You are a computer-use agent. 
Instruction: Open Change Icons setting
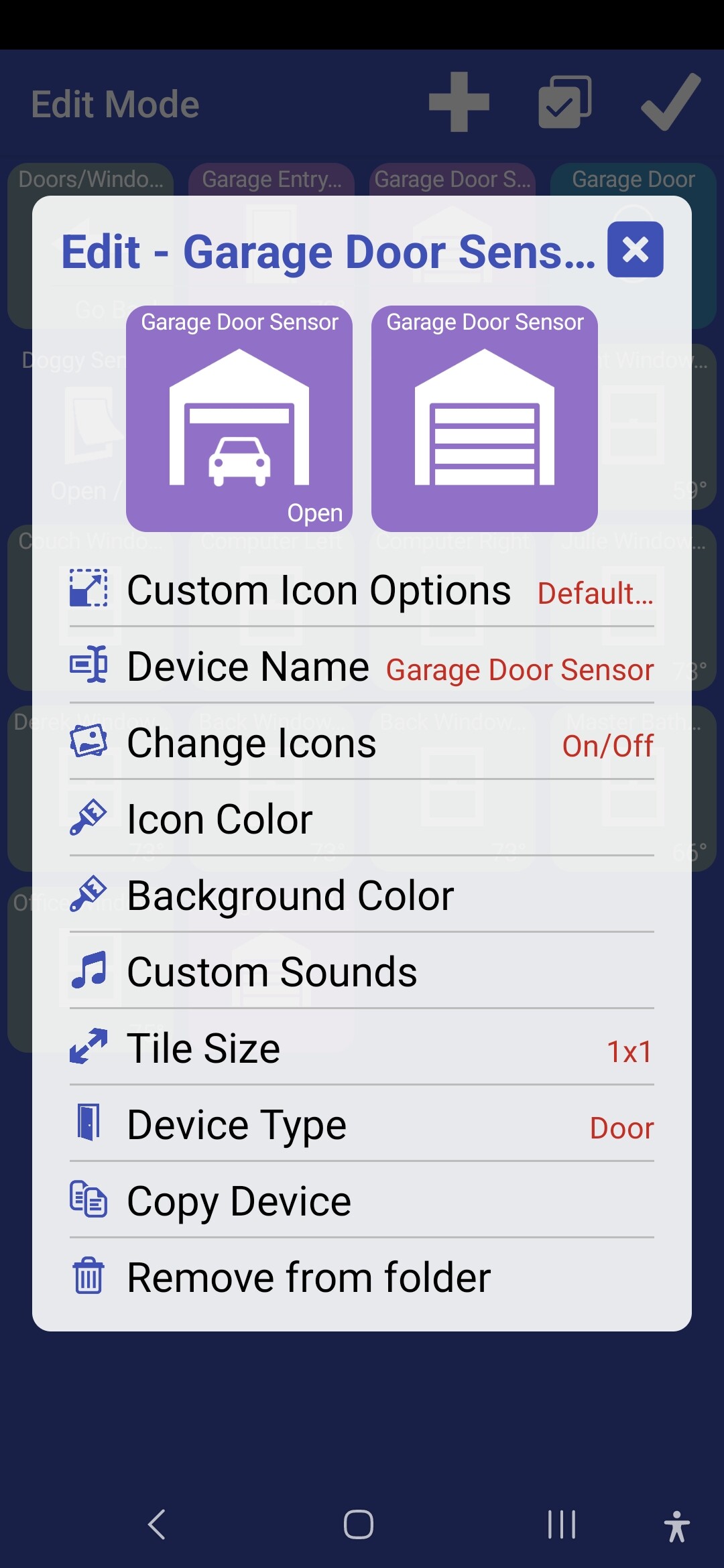(362, 743)
